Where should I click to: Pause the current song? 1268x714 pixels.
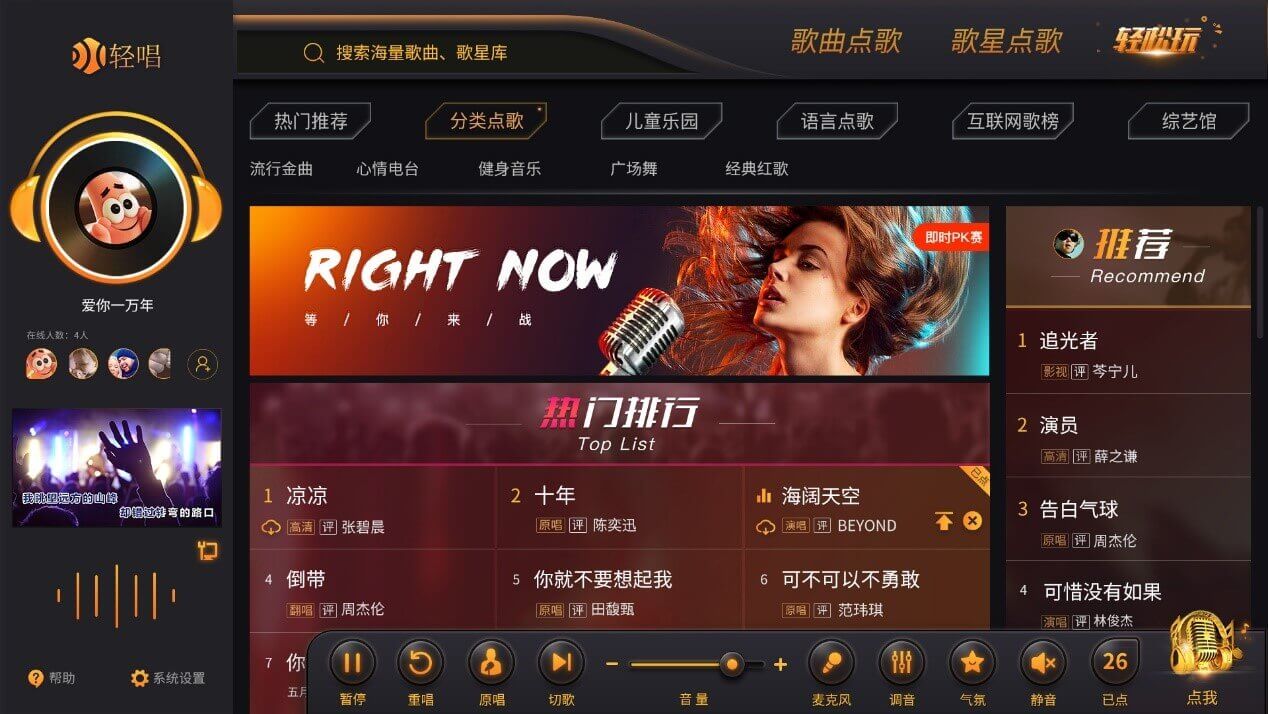(x=352, y=663)
